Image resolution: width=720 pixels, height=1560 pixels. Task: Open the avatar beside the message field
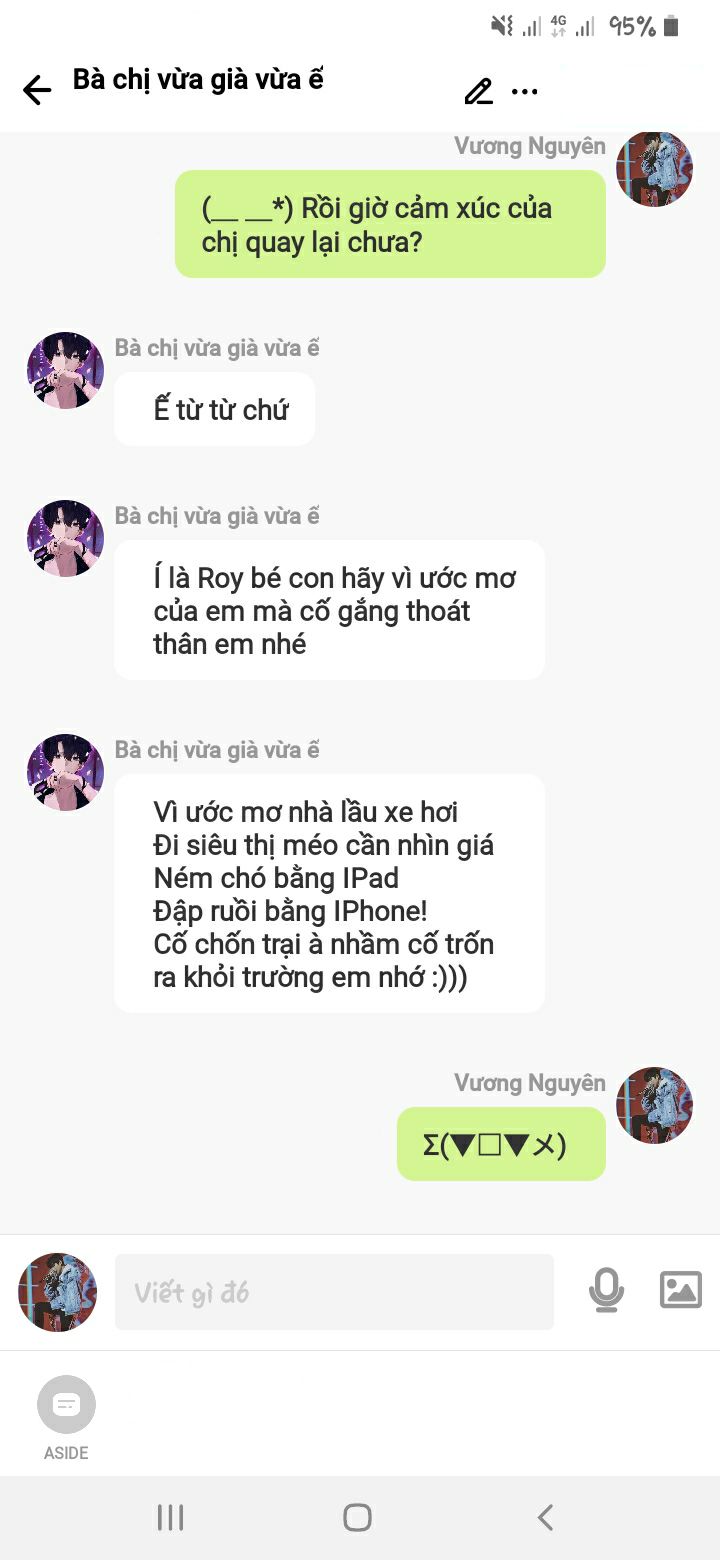click(x=57, y=1292)
